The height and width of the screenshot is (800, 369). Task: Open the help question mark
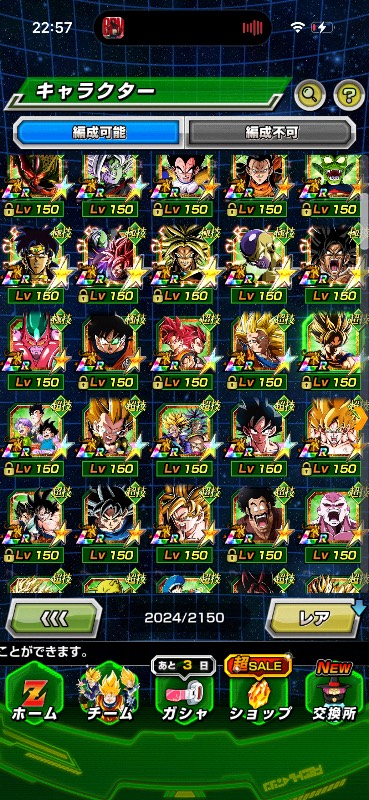(349, 94)
